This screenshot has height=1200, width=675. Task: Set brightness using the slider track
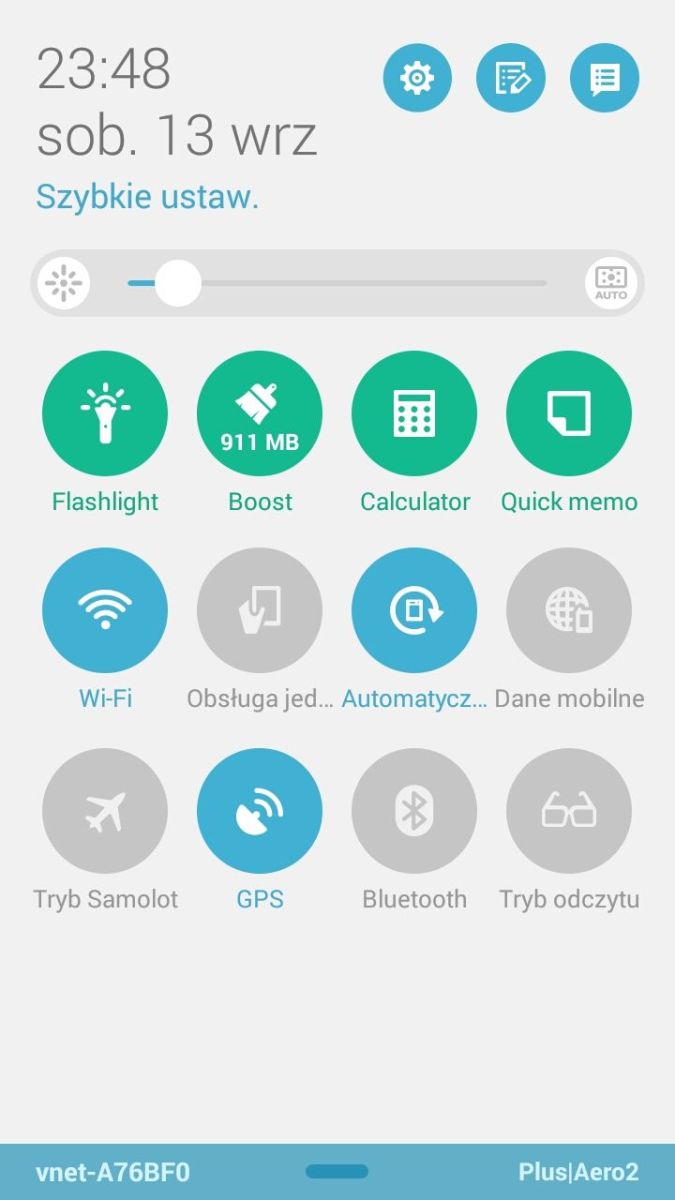pyautogui.click(x=337, y=283)
